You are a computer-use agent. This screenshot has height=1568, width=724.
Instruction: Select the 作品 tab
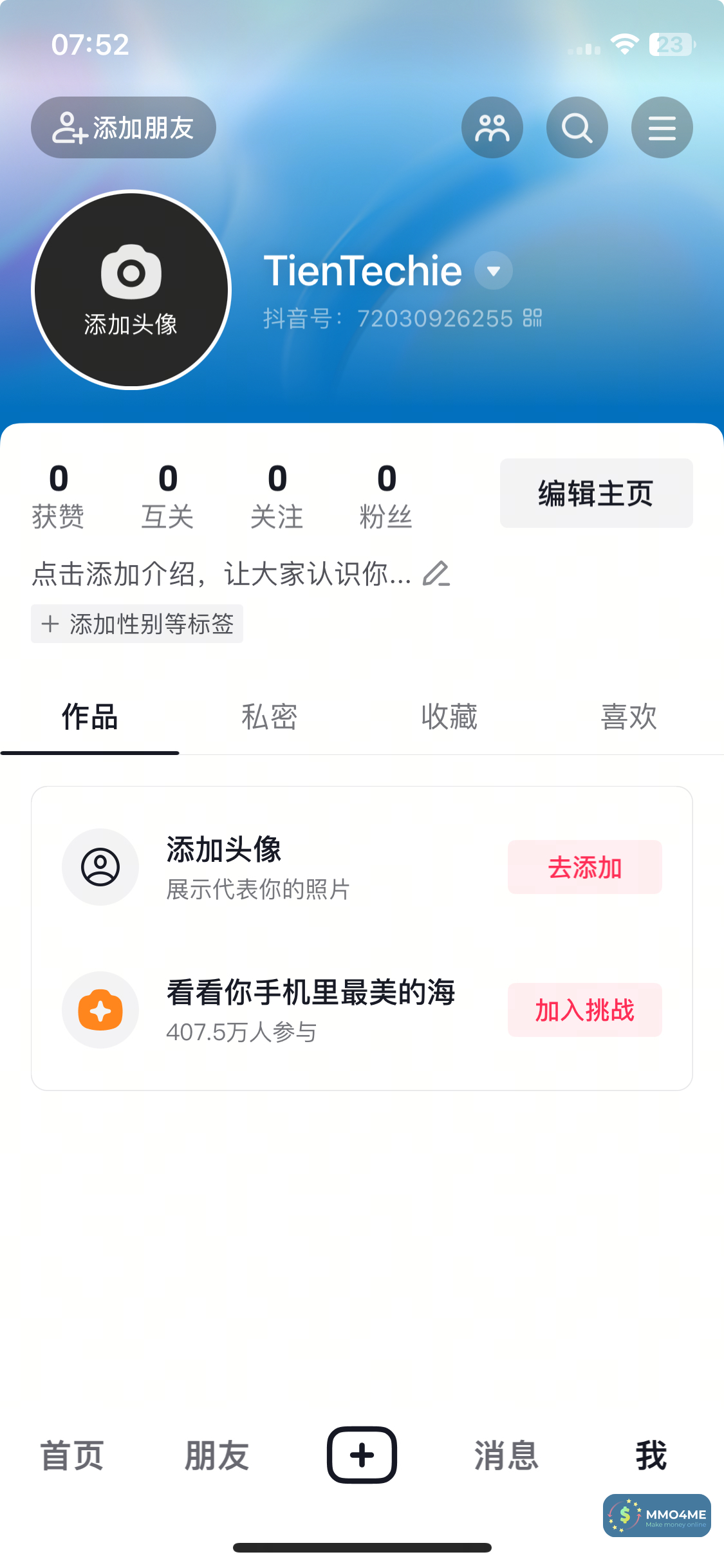click(89, 716)
